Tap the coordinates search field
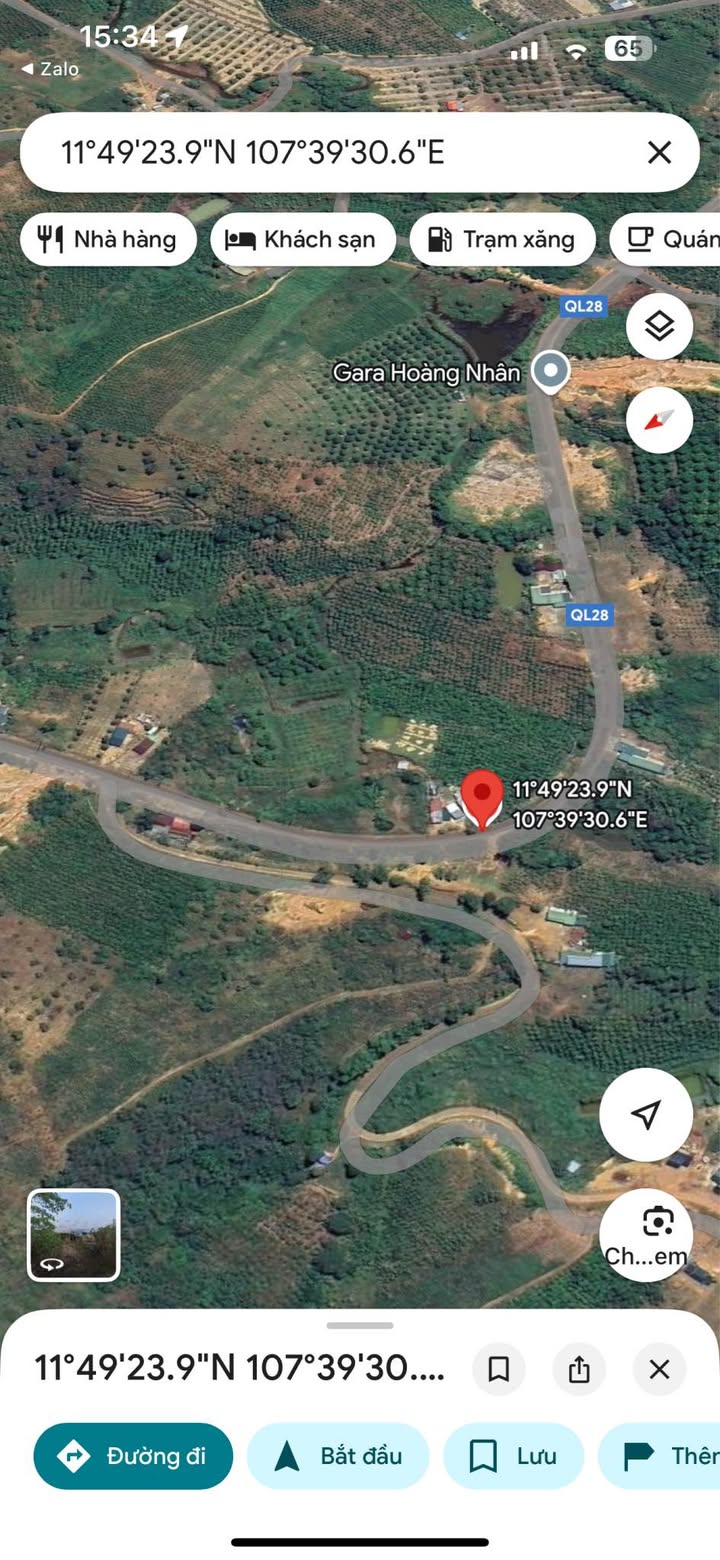The image size is (720, 1560). [x=330, y=152]
